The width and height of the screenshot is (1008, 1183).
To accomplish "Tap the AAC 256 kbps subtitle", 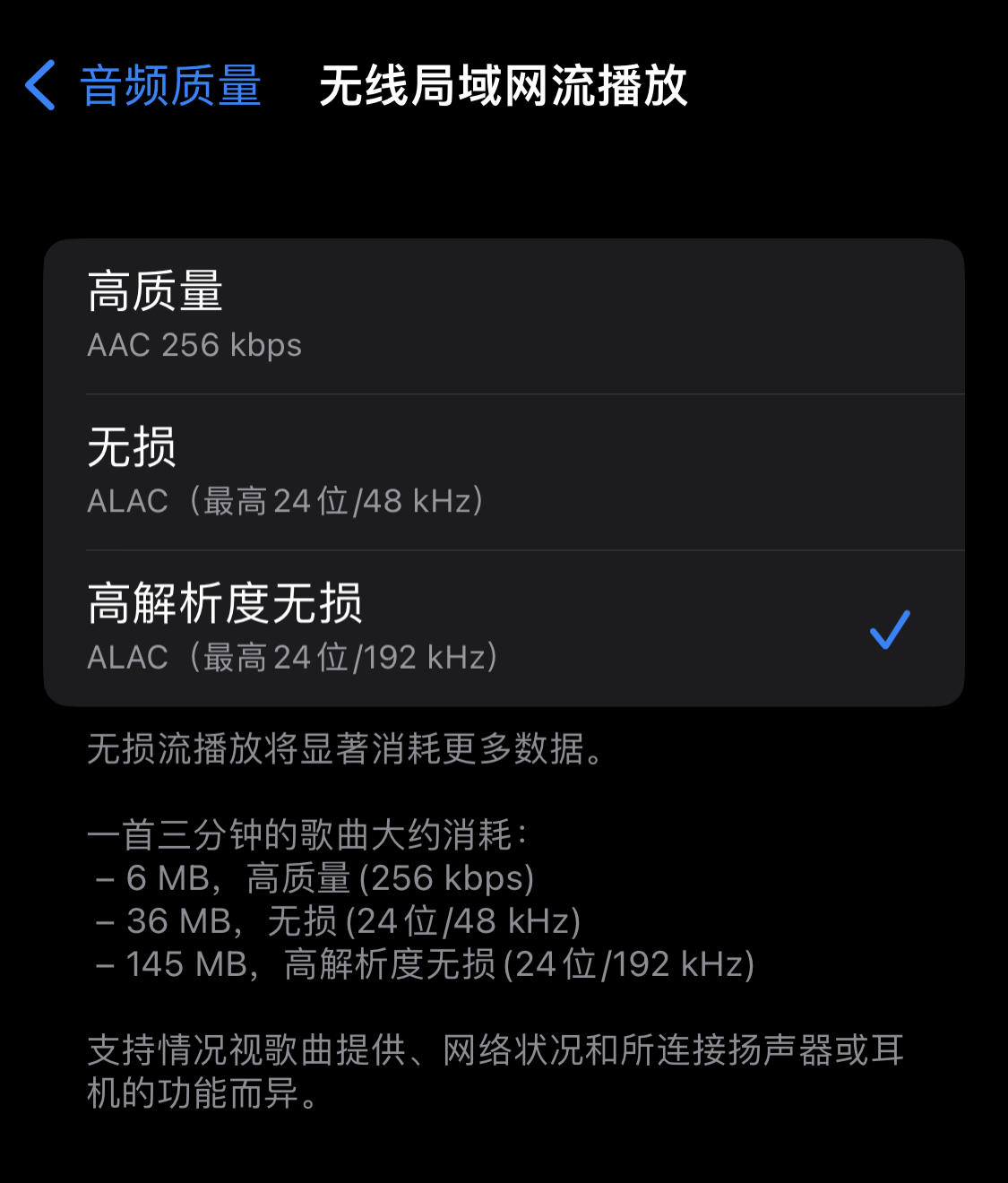I will 194,345.
